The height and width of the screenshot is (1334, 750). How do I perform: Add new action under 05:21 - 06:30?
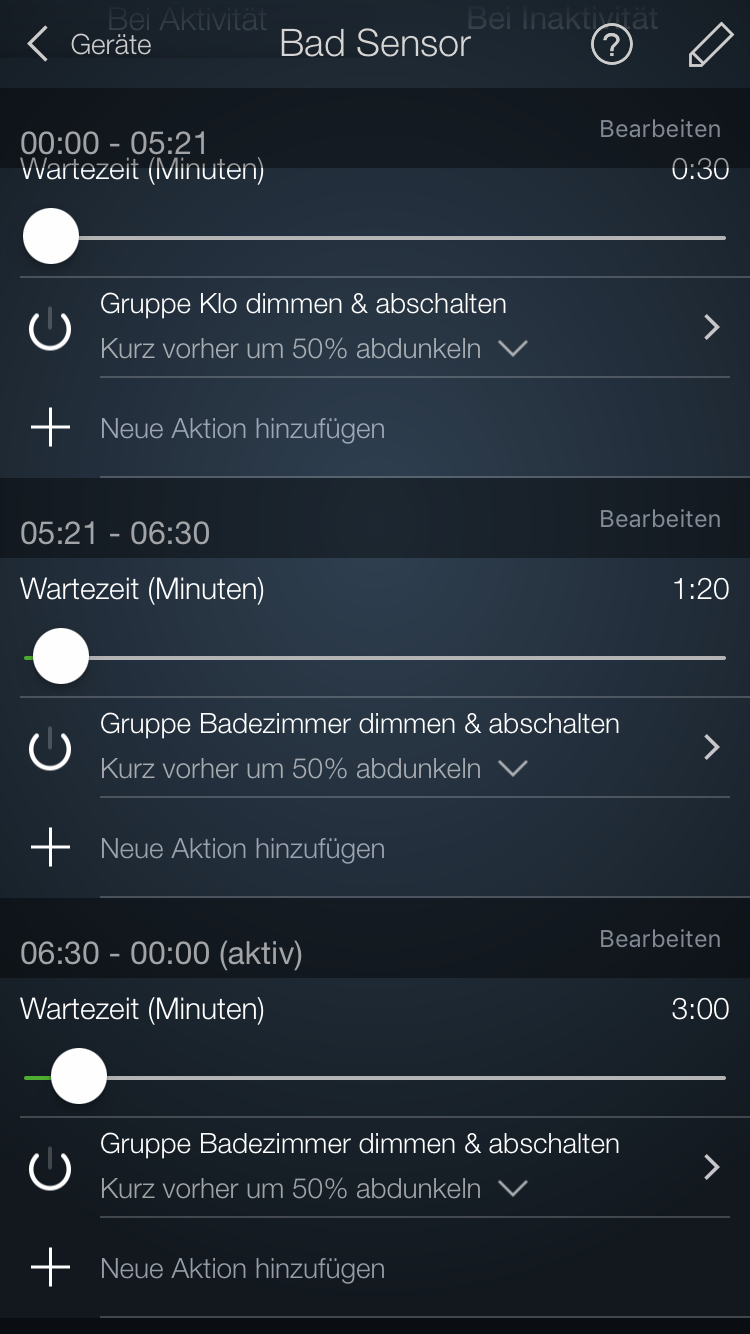[x=242, y=849]
